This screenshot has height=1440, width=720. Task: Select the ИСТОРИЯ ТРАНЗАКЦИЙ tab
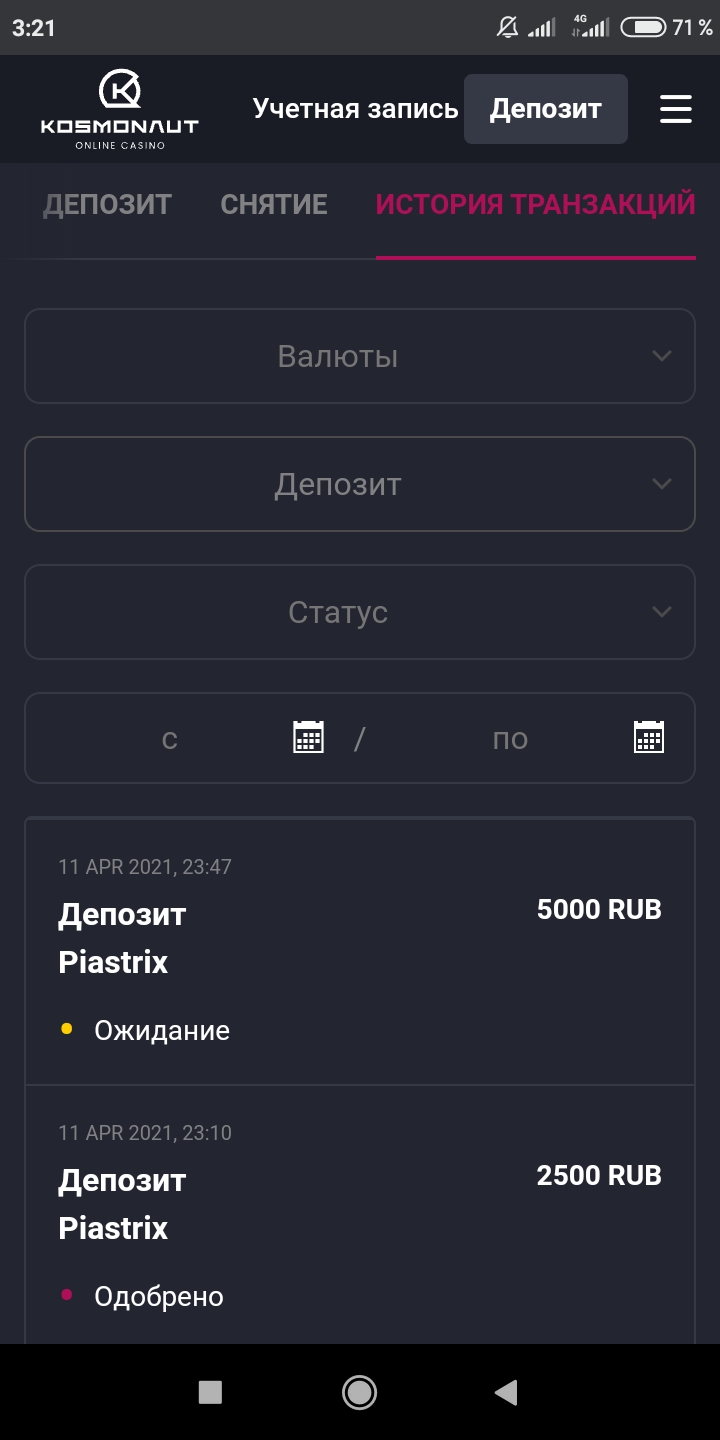coord(535,204)
